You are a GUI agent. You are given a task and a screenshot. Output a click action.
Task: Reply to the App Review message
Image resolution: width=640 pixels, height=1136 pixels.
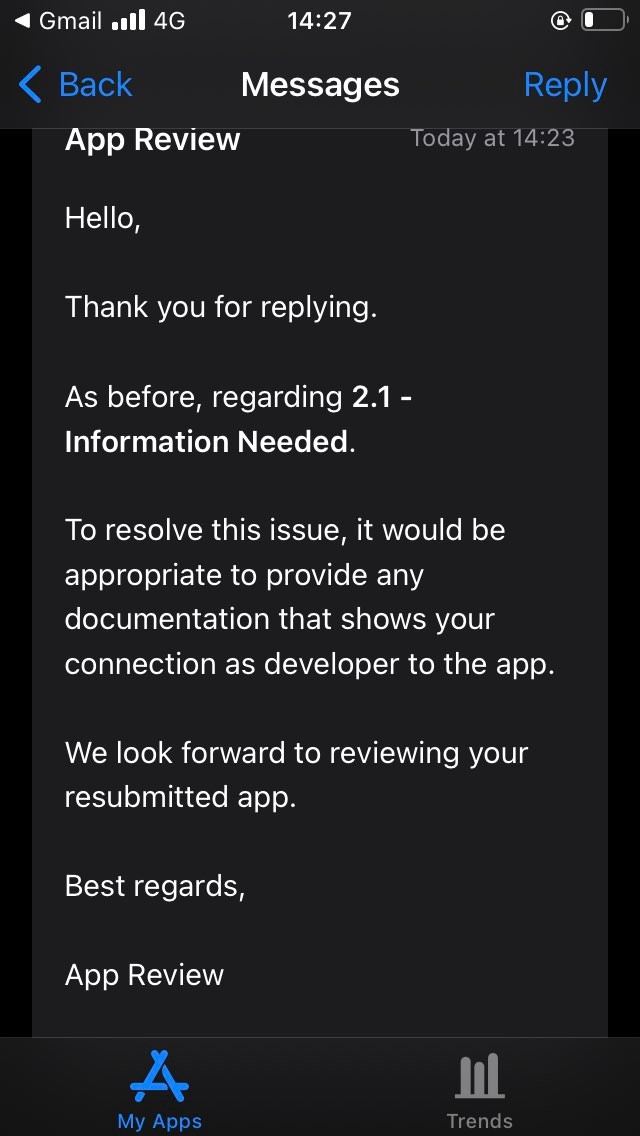point(565,85)
